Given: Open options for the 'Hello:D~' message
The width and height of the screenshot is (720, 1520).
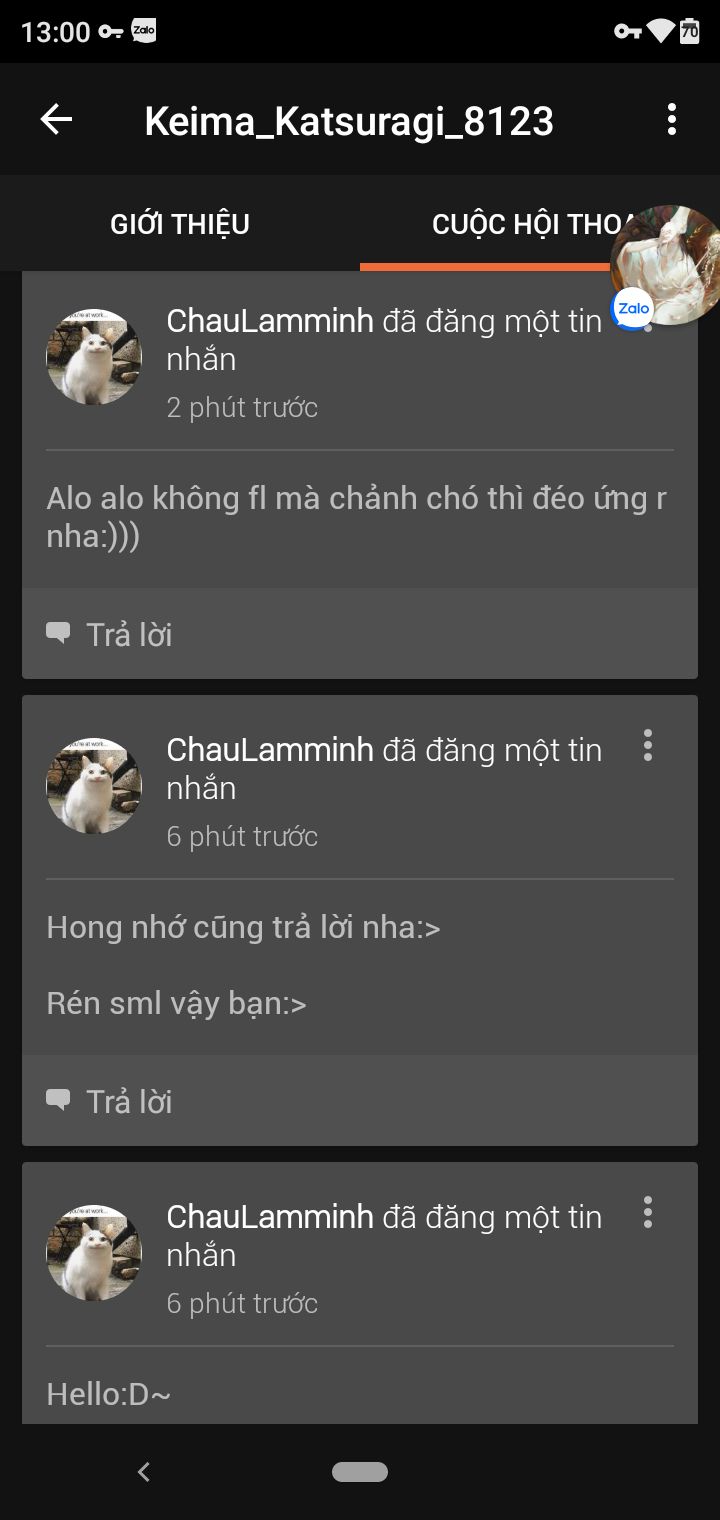Looking at the screenshot, I should [x=648, y=1212].
